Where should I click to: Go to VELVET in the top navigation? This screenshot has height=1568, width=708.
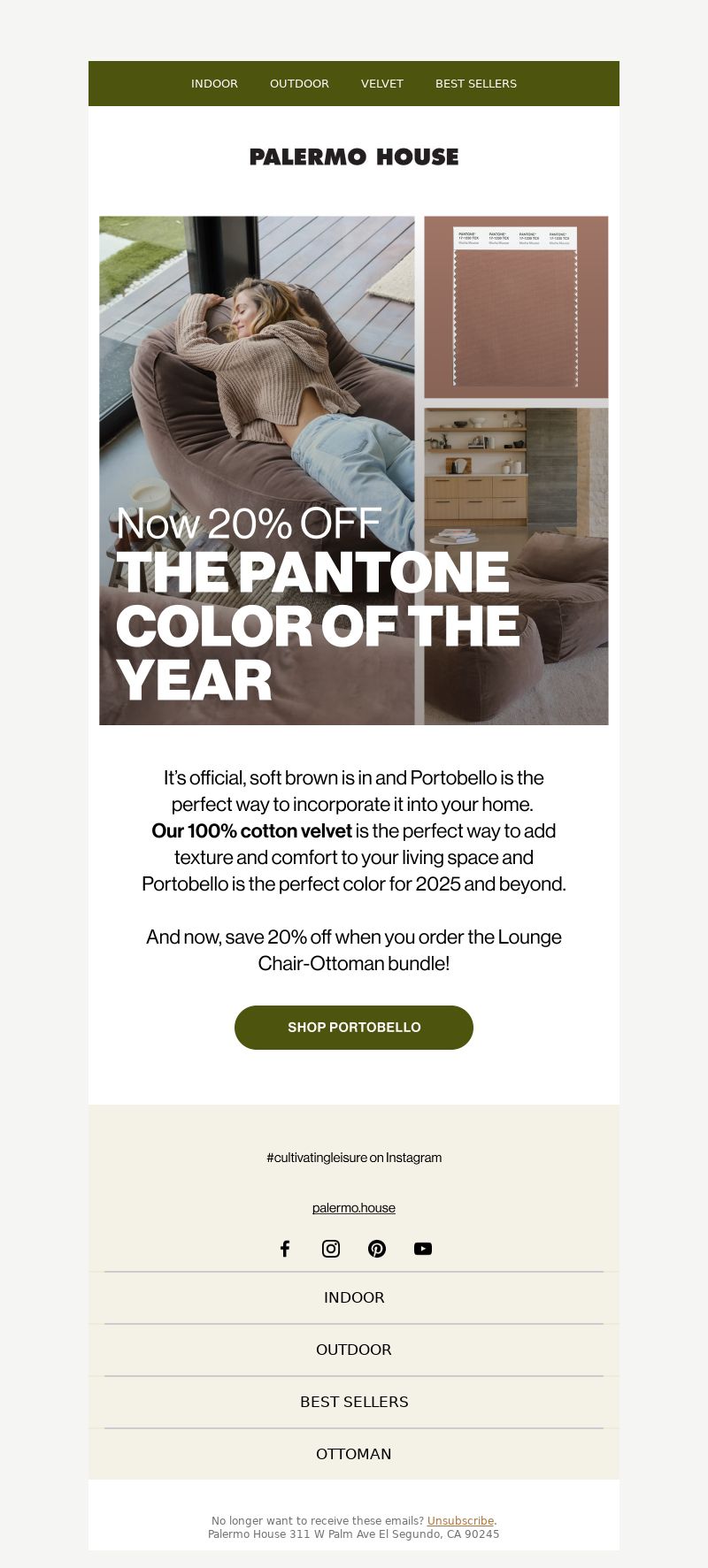coord(381,83)
